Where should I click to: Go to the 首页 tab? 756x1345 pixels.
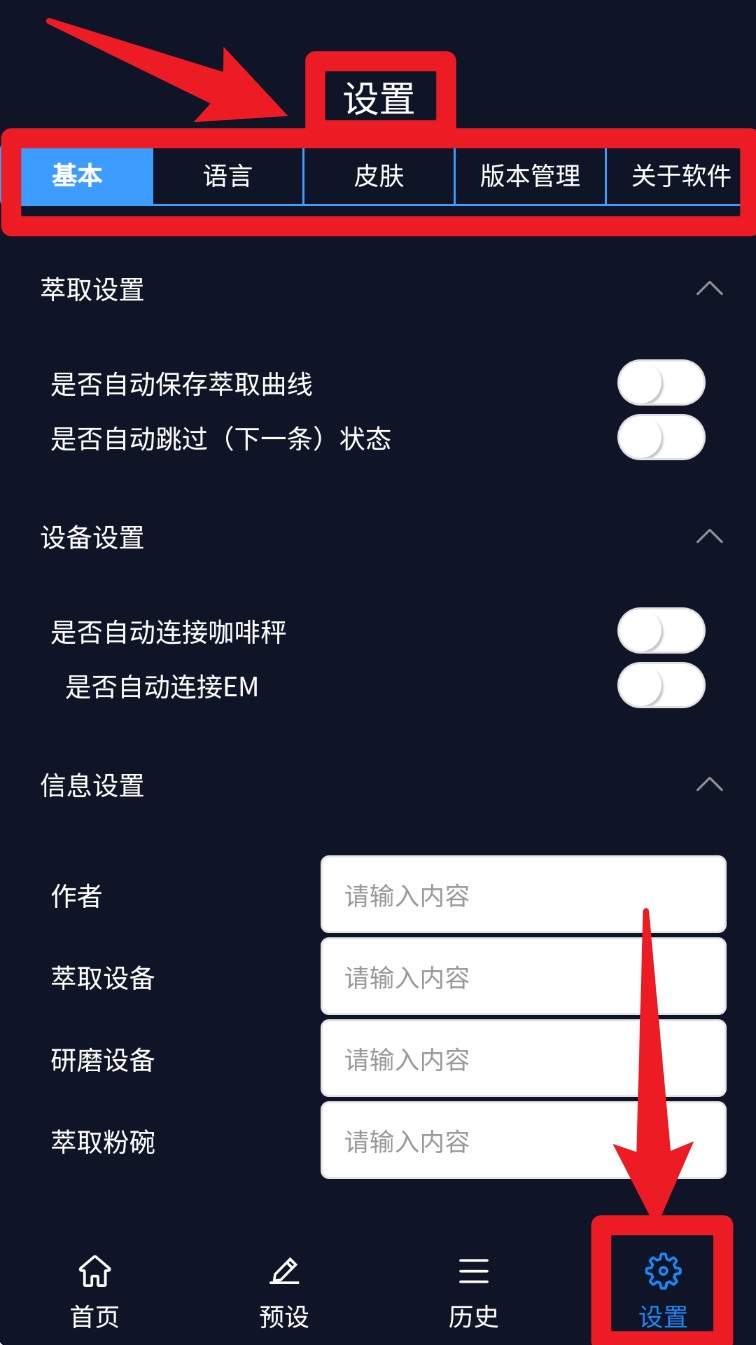95,1292
